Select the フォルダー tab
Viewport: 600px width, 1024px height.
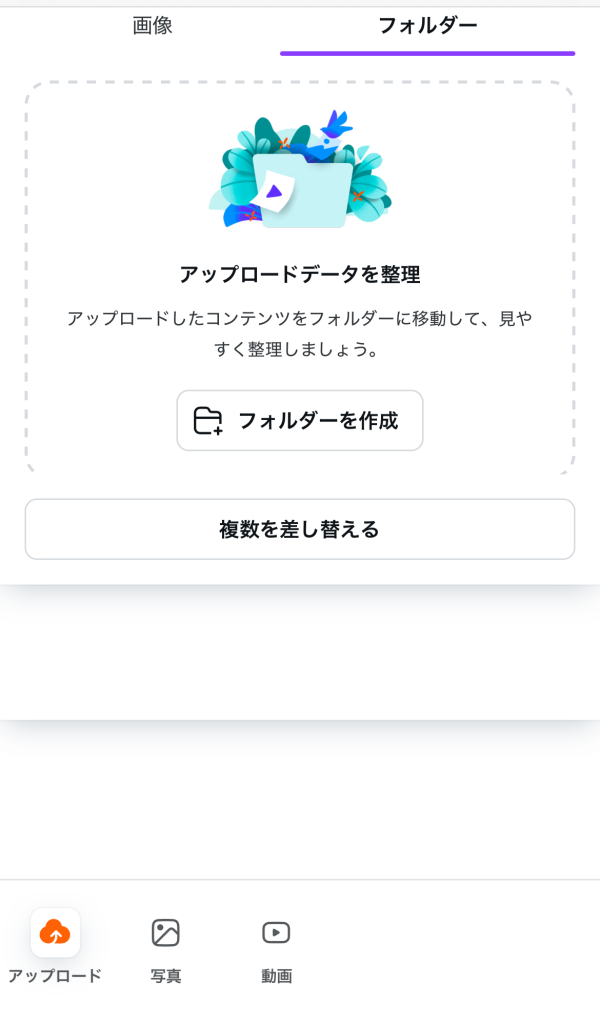click(x=428, y=26)
